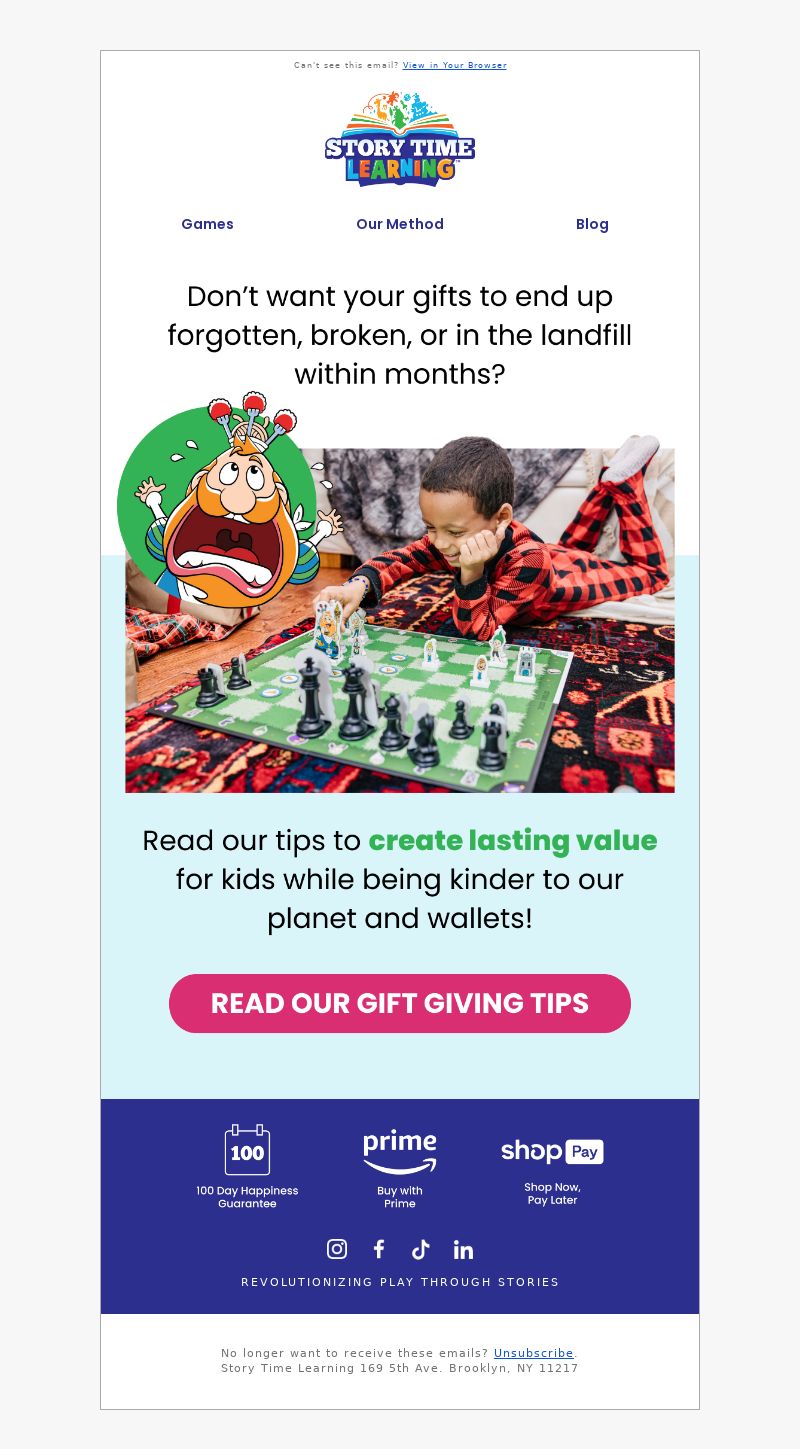The height and width of the screenshot is (1449, 800).
Task: Go to the Games section
Action: 207,224
